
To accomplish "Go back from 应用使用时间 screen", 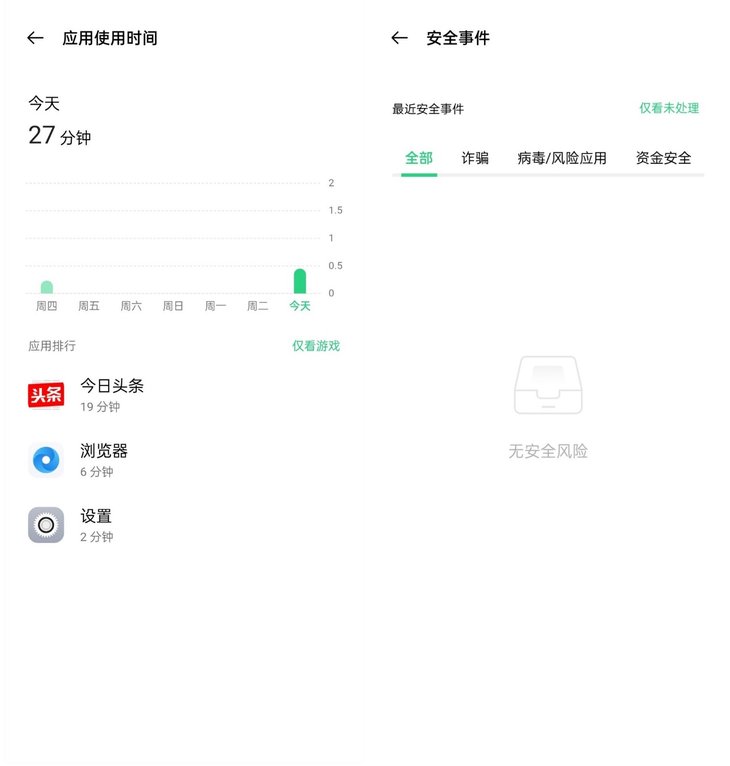I will (x=36, y=38).
